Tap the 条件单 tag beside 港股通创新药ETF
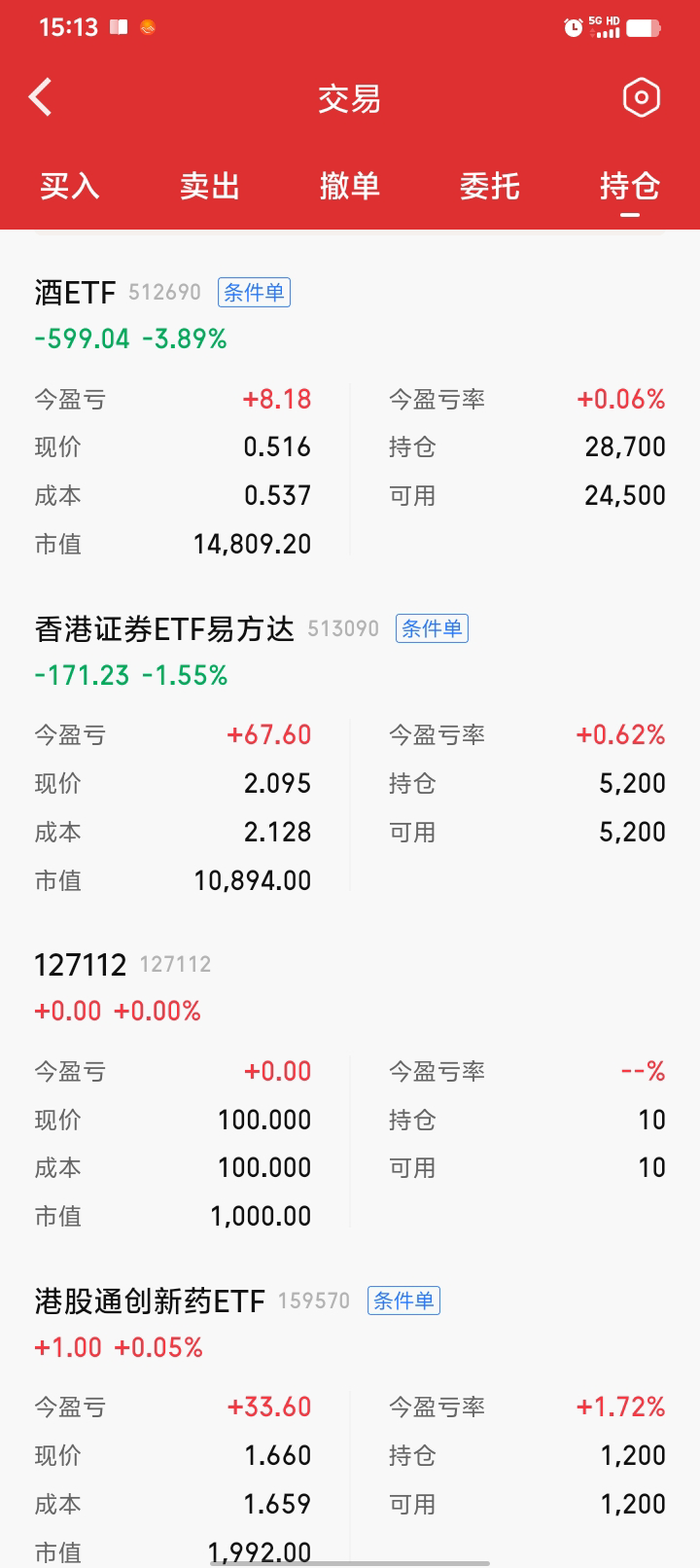 403,1301
